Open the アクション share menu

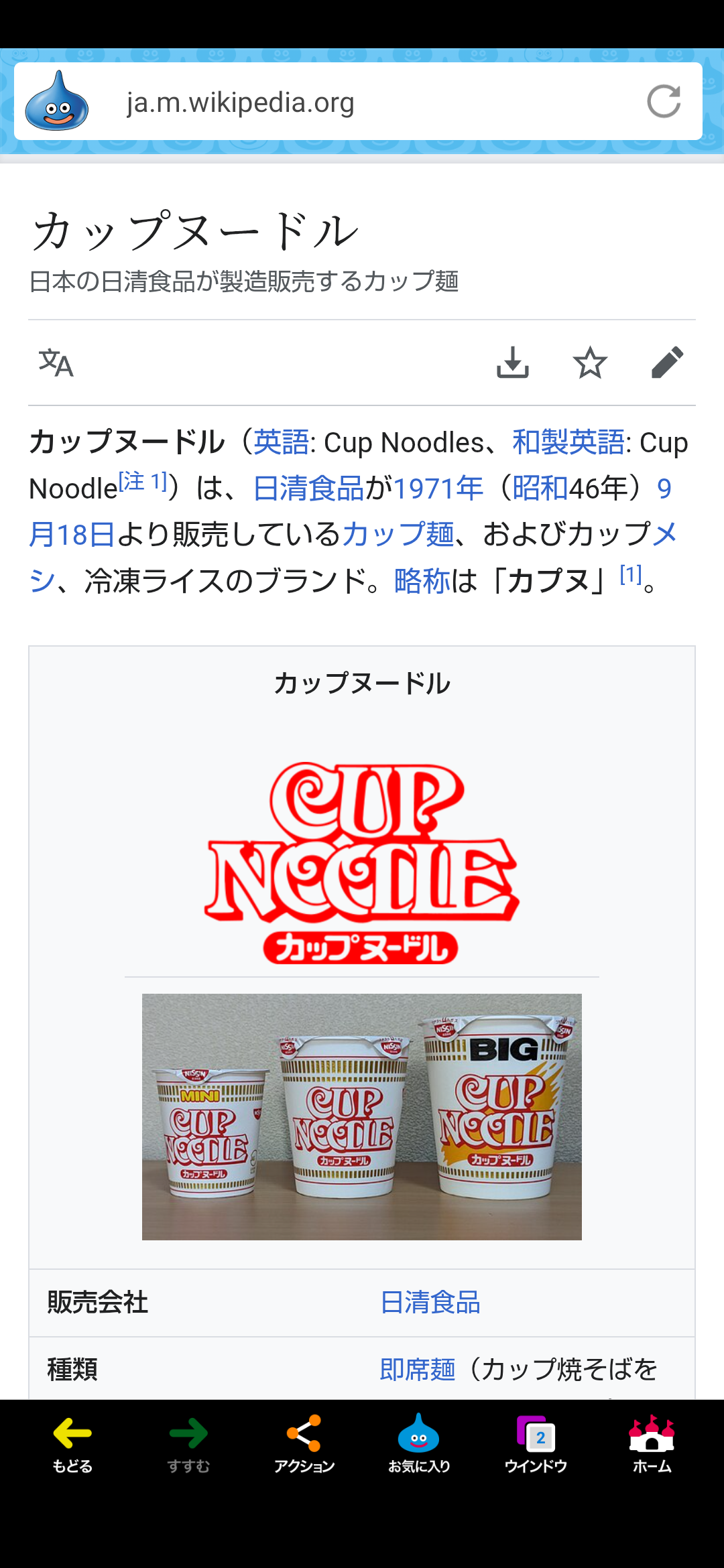pyautogui.click(x=304, y=1444)
